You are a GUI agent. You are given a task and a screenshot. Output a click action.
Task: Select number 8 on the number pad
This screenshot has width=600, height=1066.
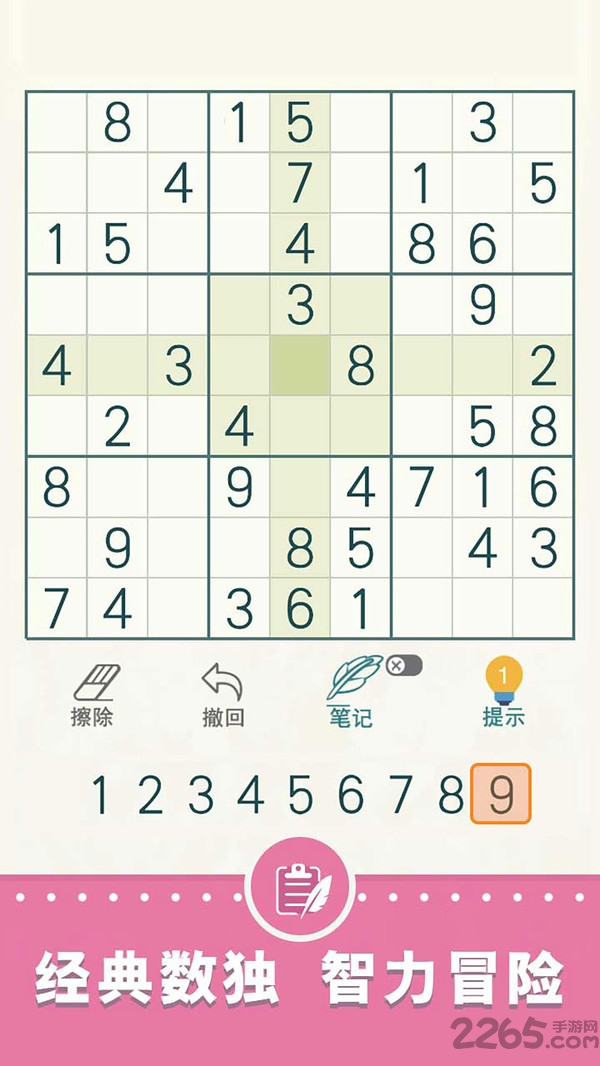click(x=451, y=795)
